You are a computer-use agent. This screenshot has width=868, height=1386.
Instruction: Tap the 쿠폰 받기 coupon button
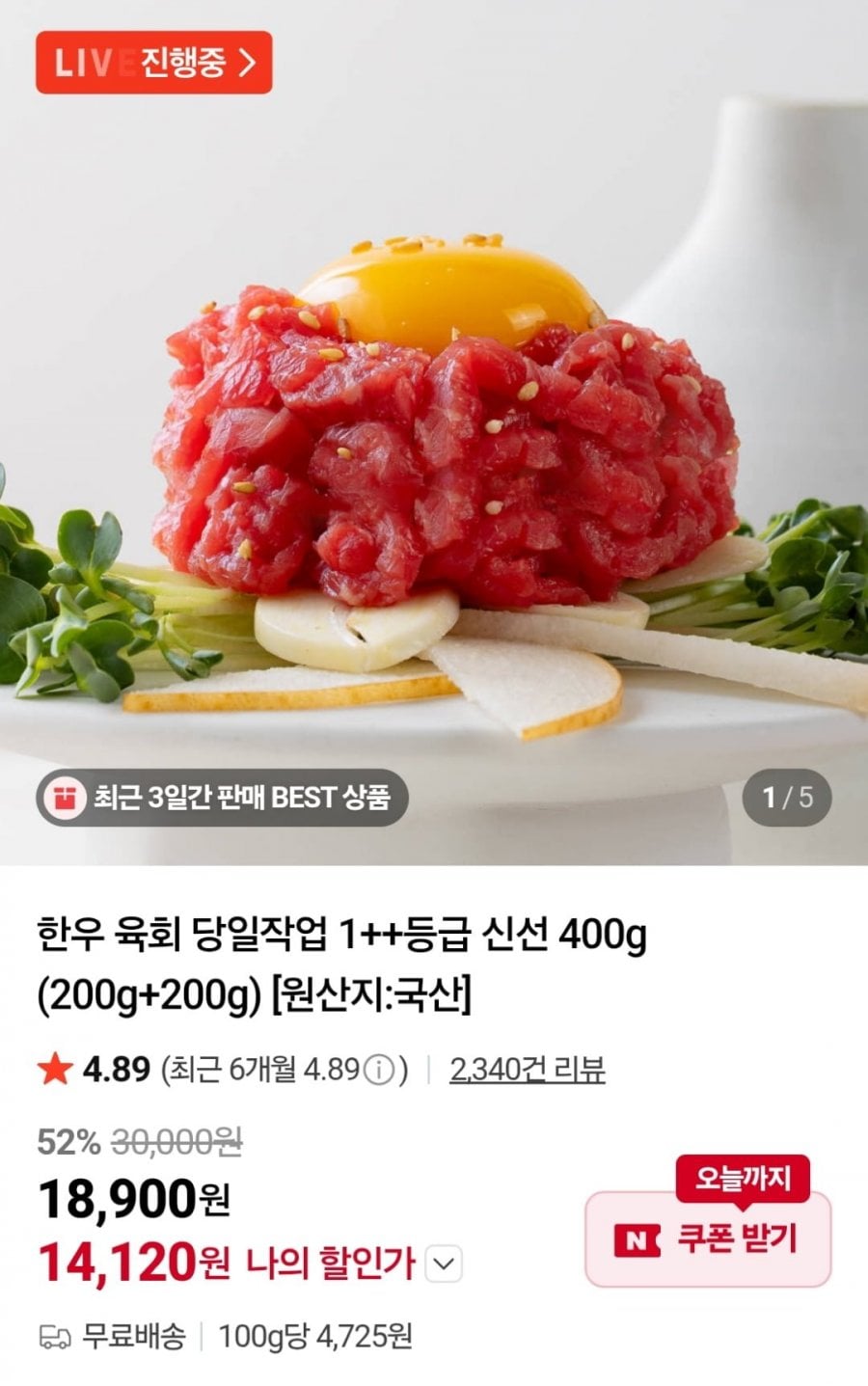pyautogui.click(x=708, y=1239)
